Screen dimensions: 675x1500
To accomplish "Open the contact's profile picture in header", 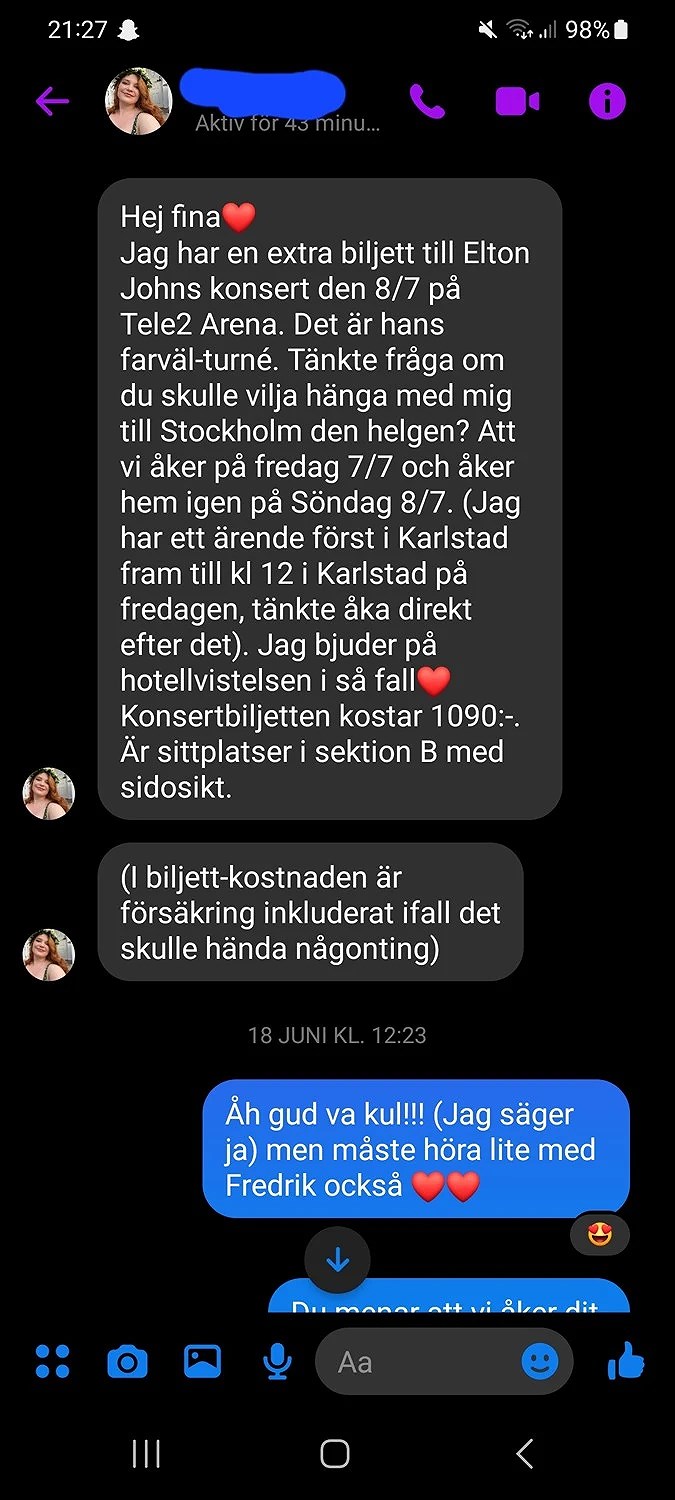I will (x=139, y=101).
